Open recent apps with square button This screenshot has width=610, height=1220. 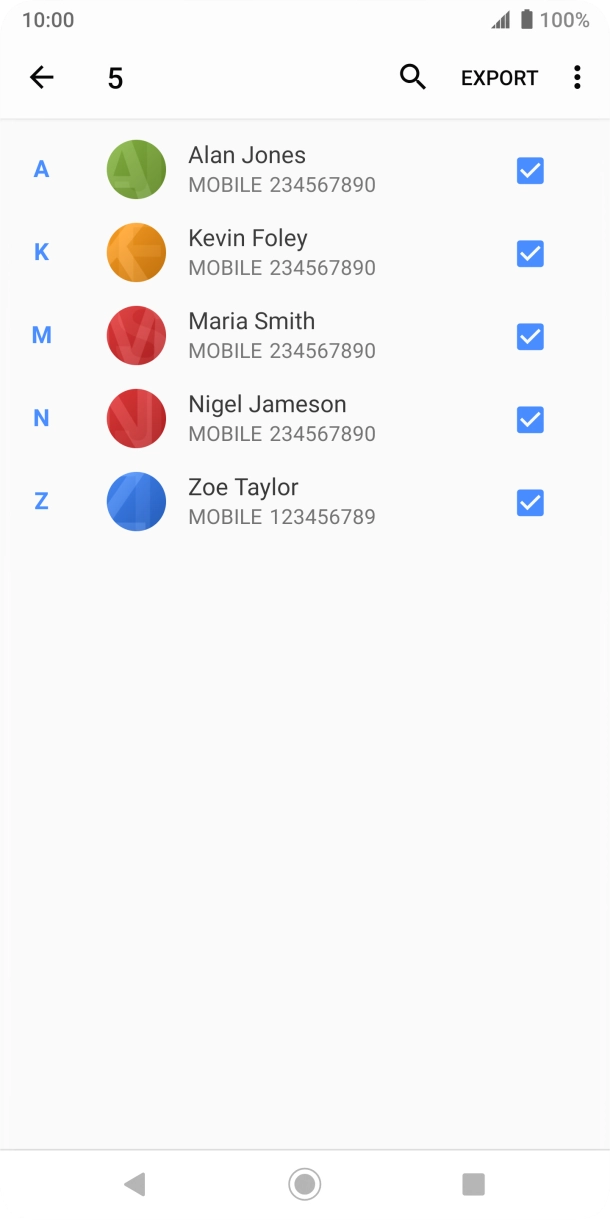(x=473, y=1184)
